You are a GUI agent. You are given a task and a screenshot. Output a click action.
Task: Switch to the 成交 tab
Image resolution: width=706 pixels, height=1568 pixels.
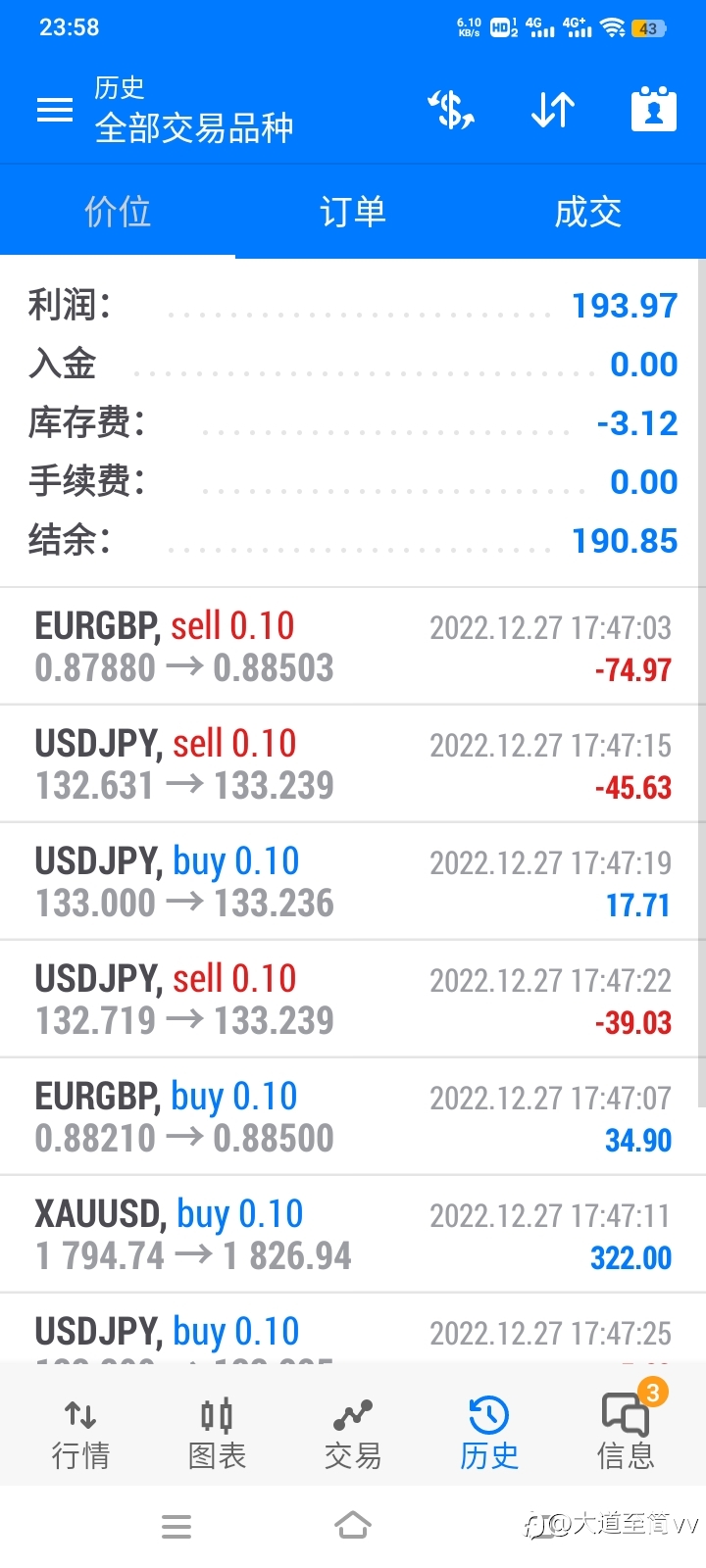pos(588,212)
